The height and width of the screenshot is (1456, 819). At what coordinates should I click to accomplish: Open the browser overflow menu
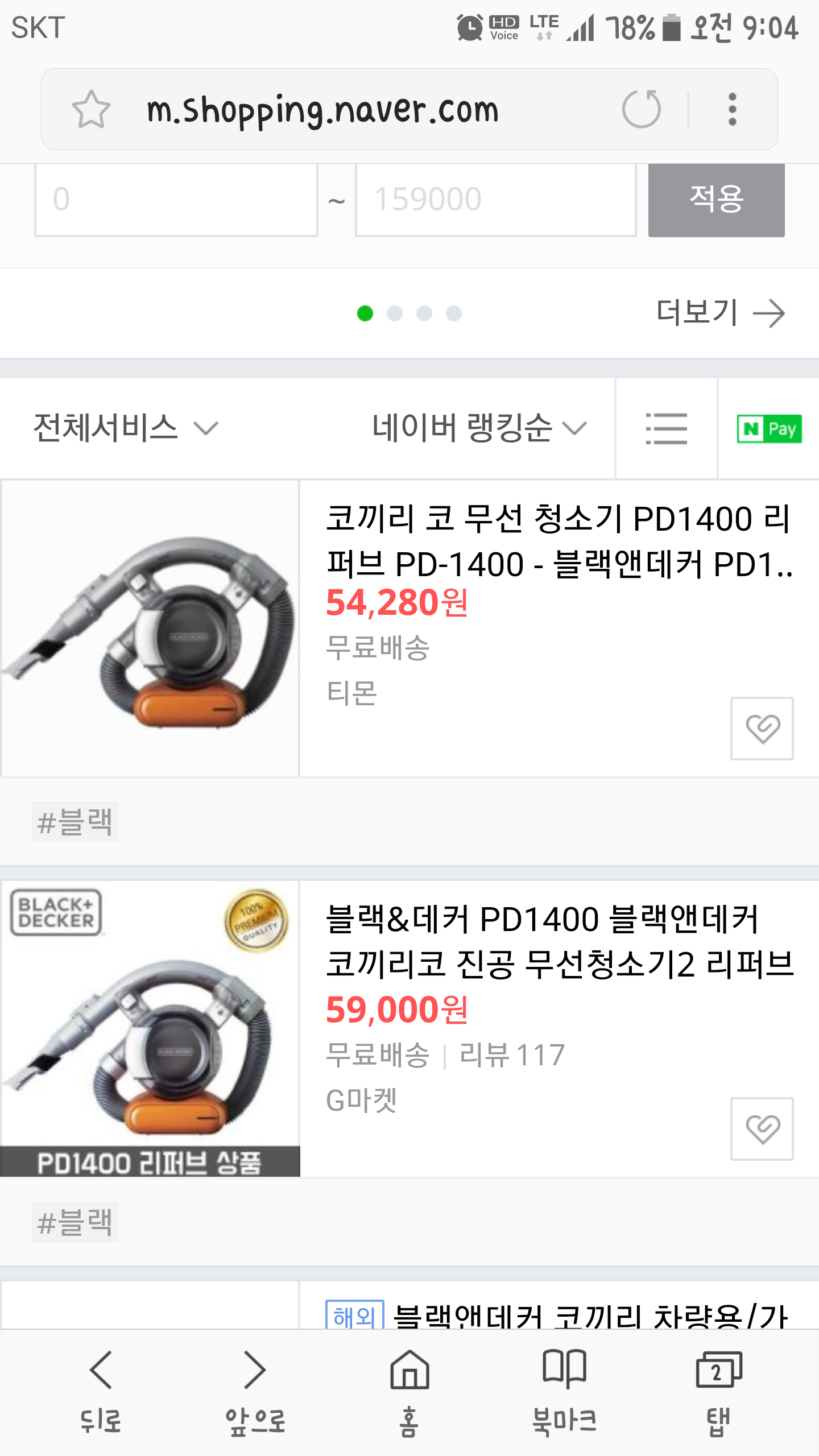coord(732,109)
